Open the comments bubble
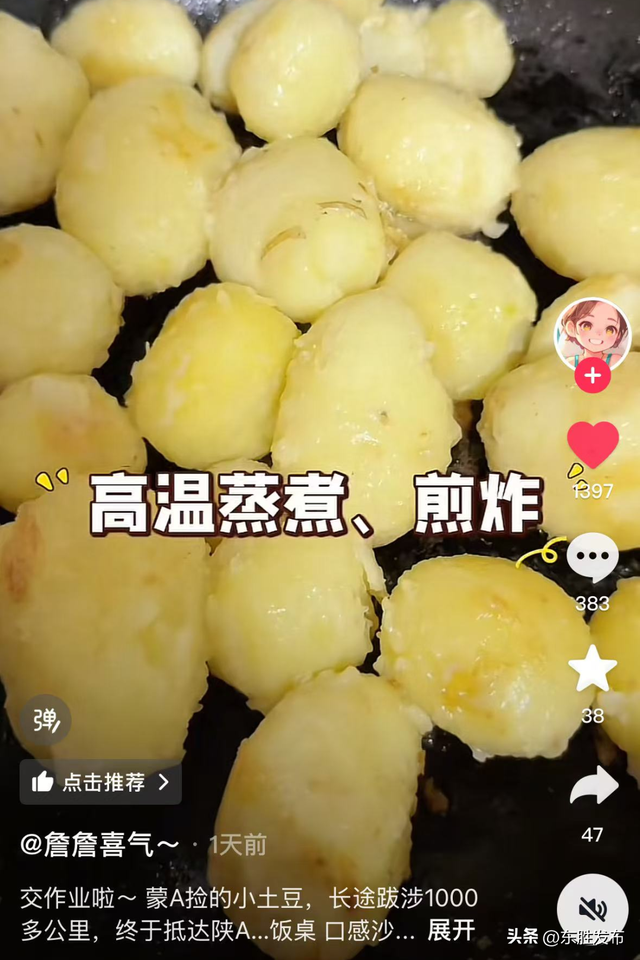The height and width of the screenshot is (960, 640). click(592, 557)
